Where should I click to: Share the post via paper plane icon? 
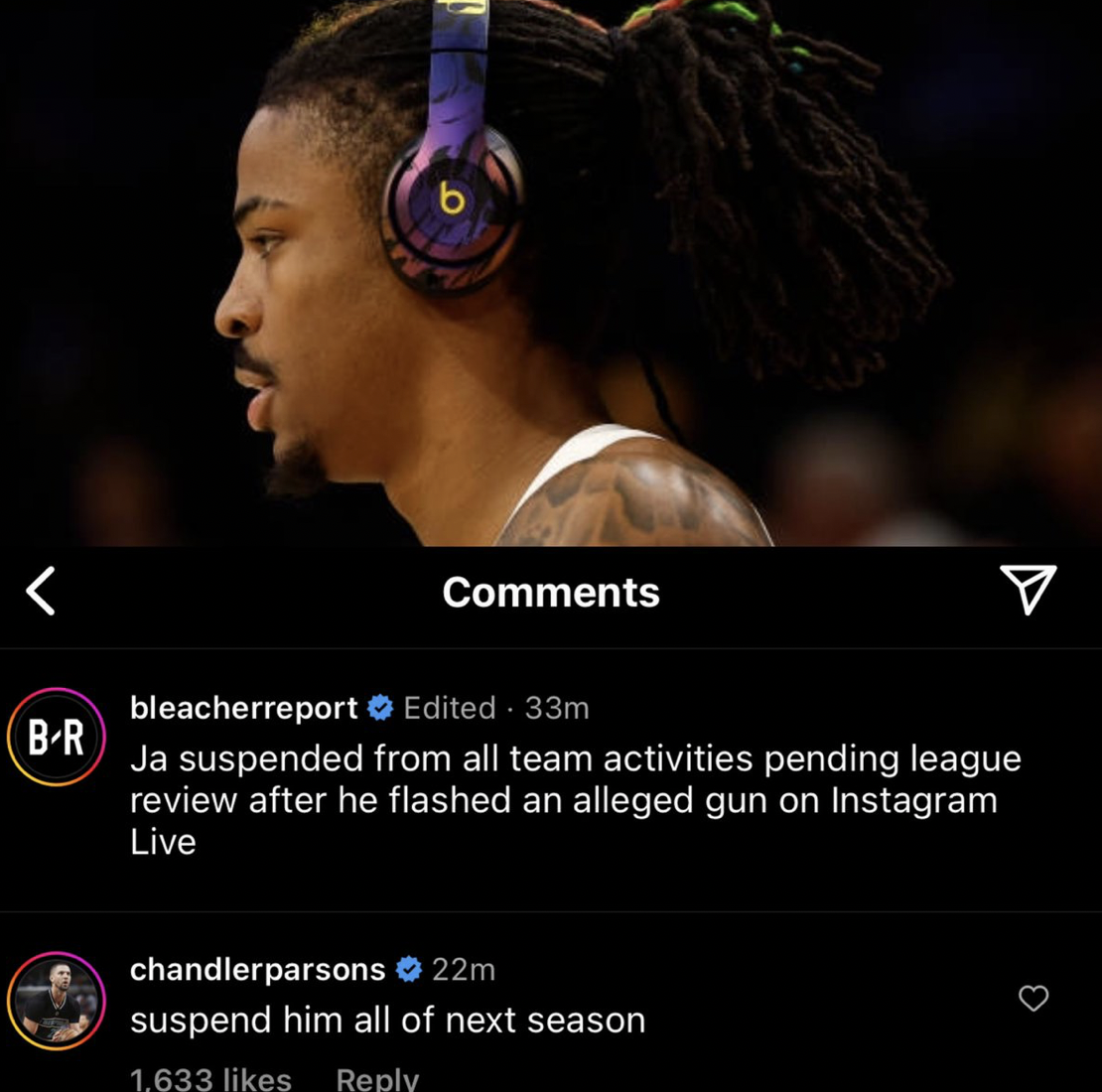click(x=1028, y=590)
